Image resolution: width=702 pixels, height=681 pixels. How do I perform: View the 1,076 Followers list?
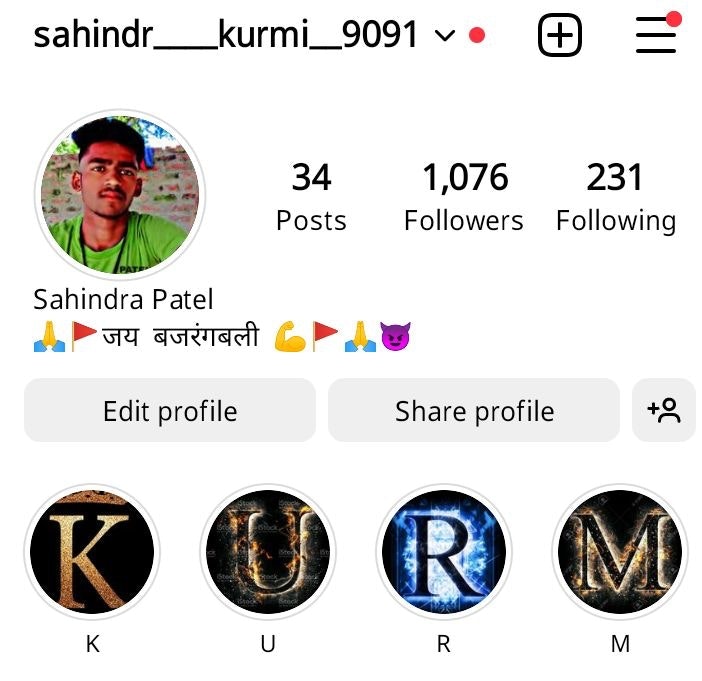click(463, 198)
